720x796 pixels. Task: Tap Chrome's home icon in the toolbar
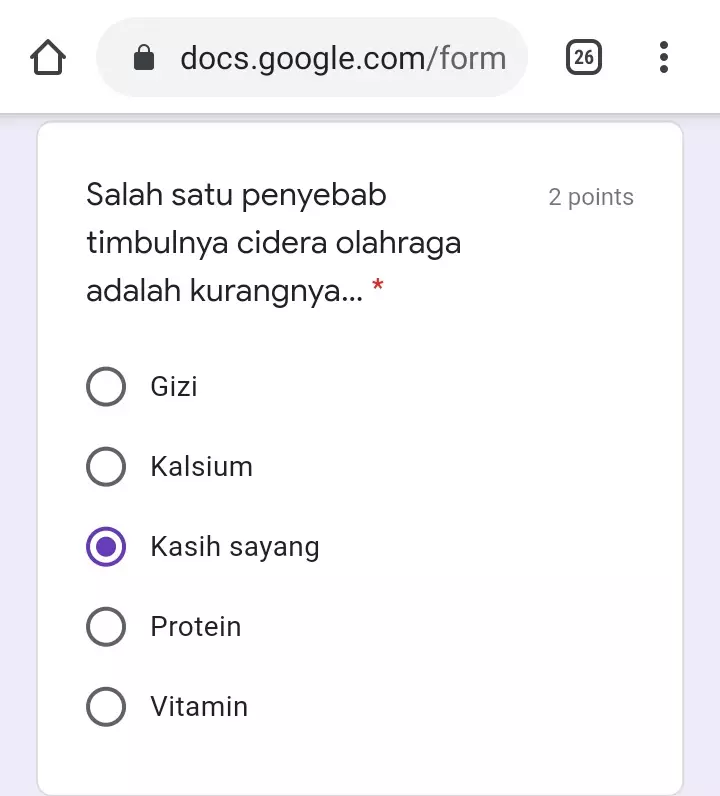click(x=47, y=57)
